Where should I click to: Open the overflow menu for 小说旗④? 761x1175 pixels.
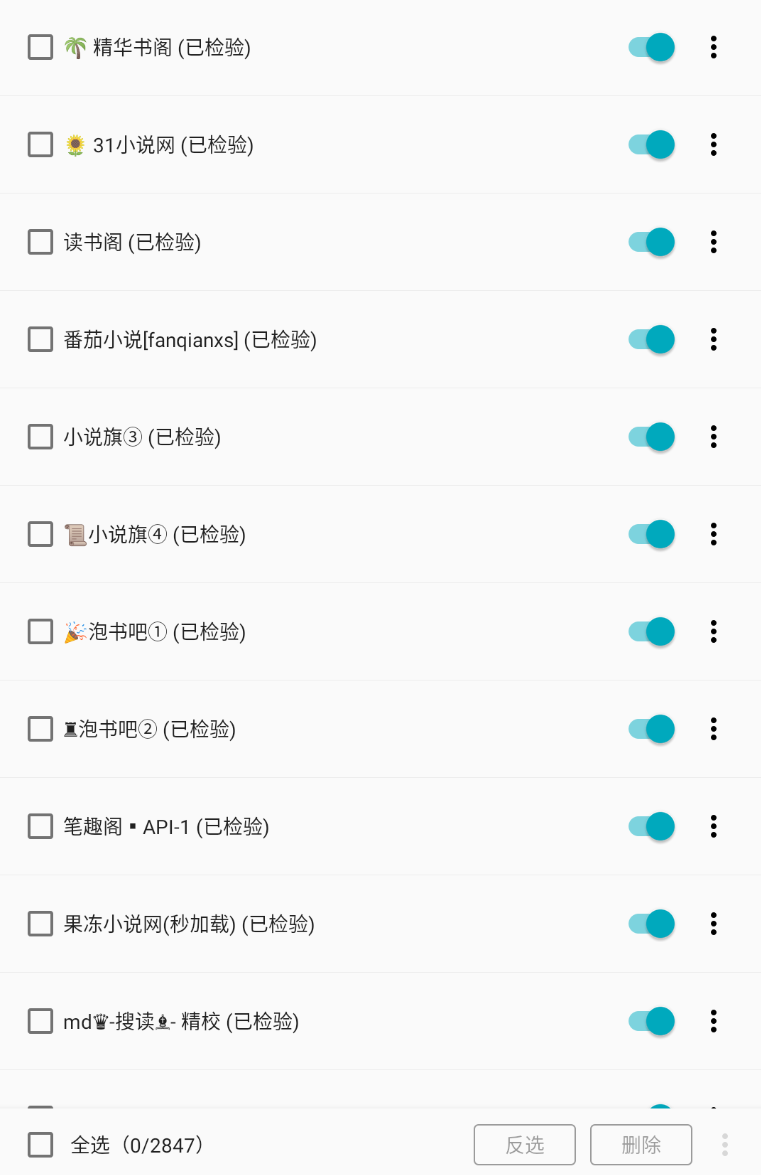[x=713, y=534]
